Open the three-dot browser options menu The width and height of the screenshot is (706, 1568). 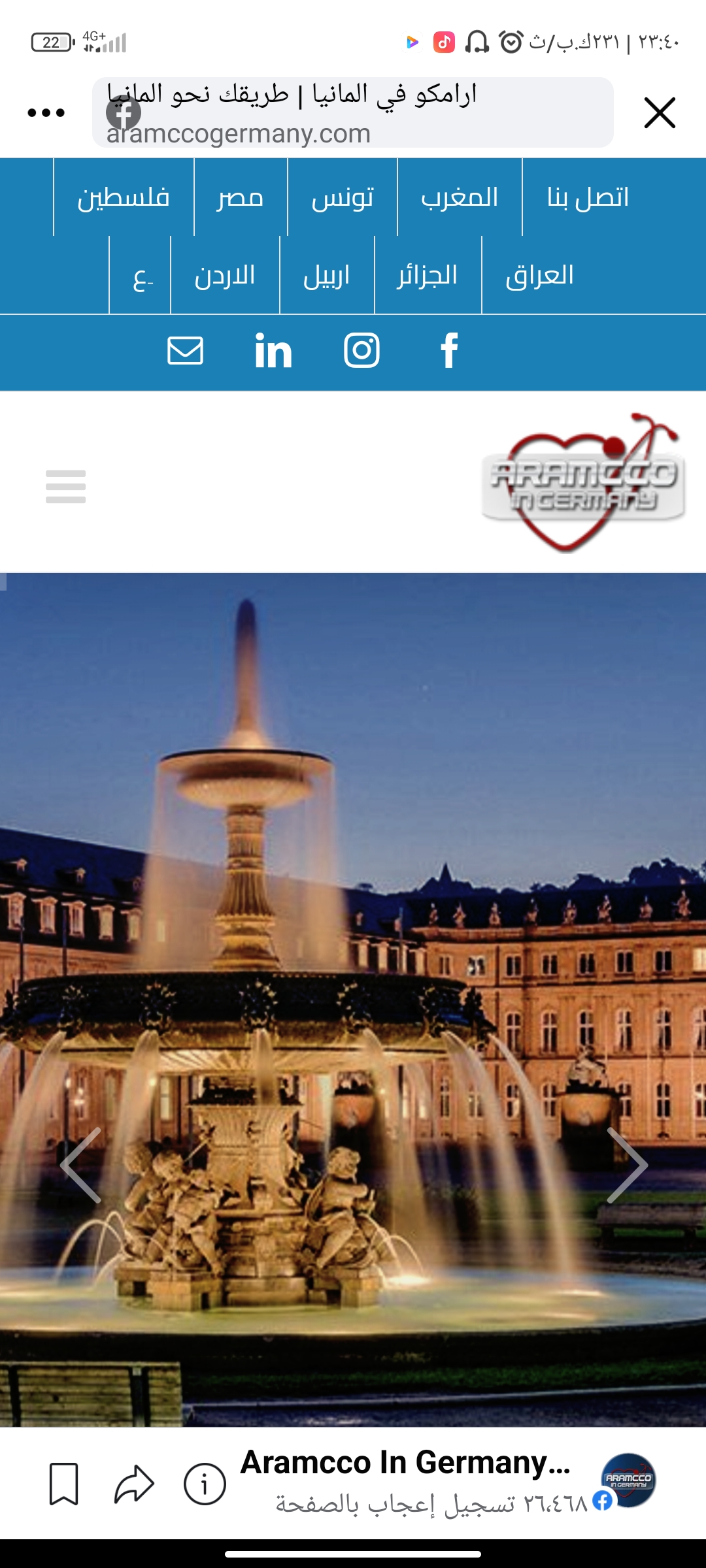(46, 113)
